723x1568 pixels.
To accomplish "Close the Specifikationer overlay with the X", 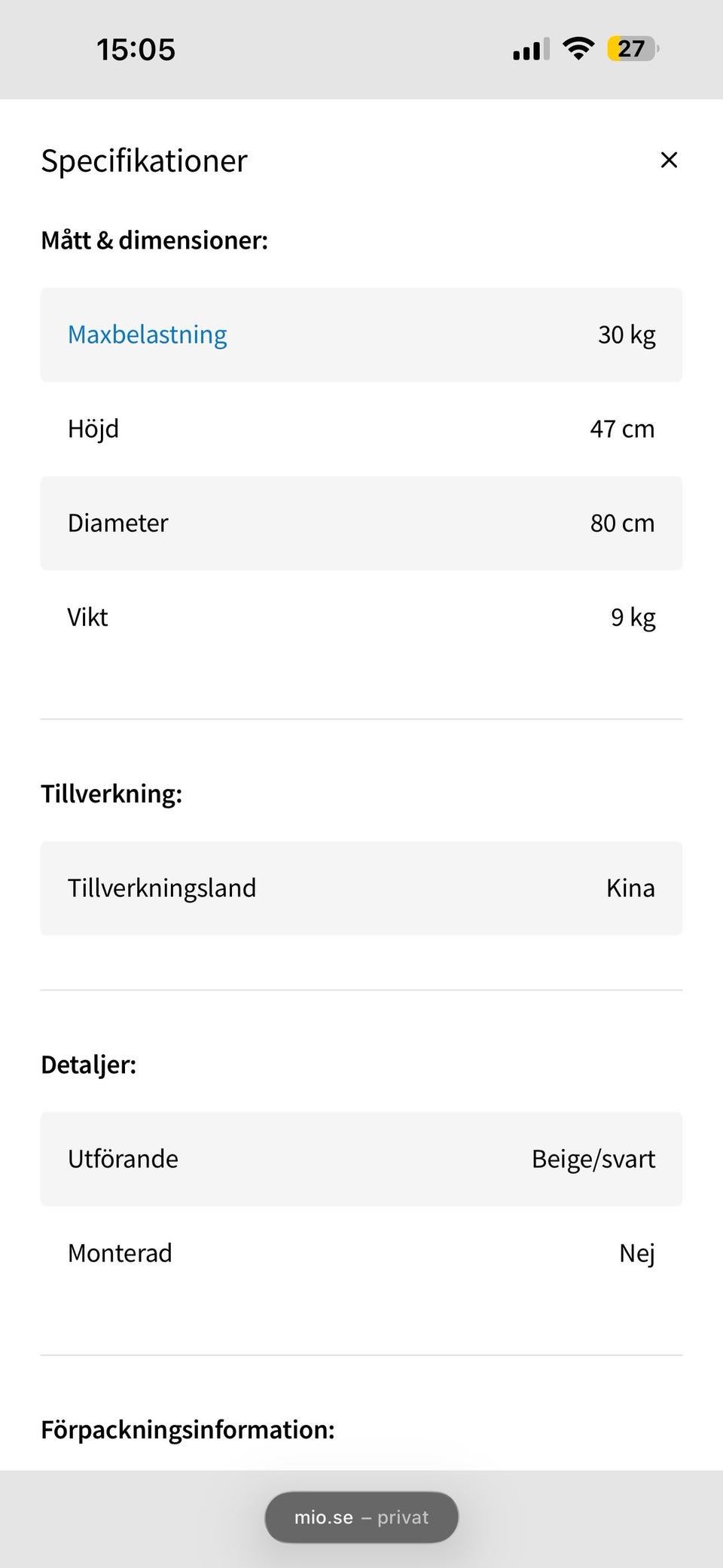I will [x=669, y=160].
